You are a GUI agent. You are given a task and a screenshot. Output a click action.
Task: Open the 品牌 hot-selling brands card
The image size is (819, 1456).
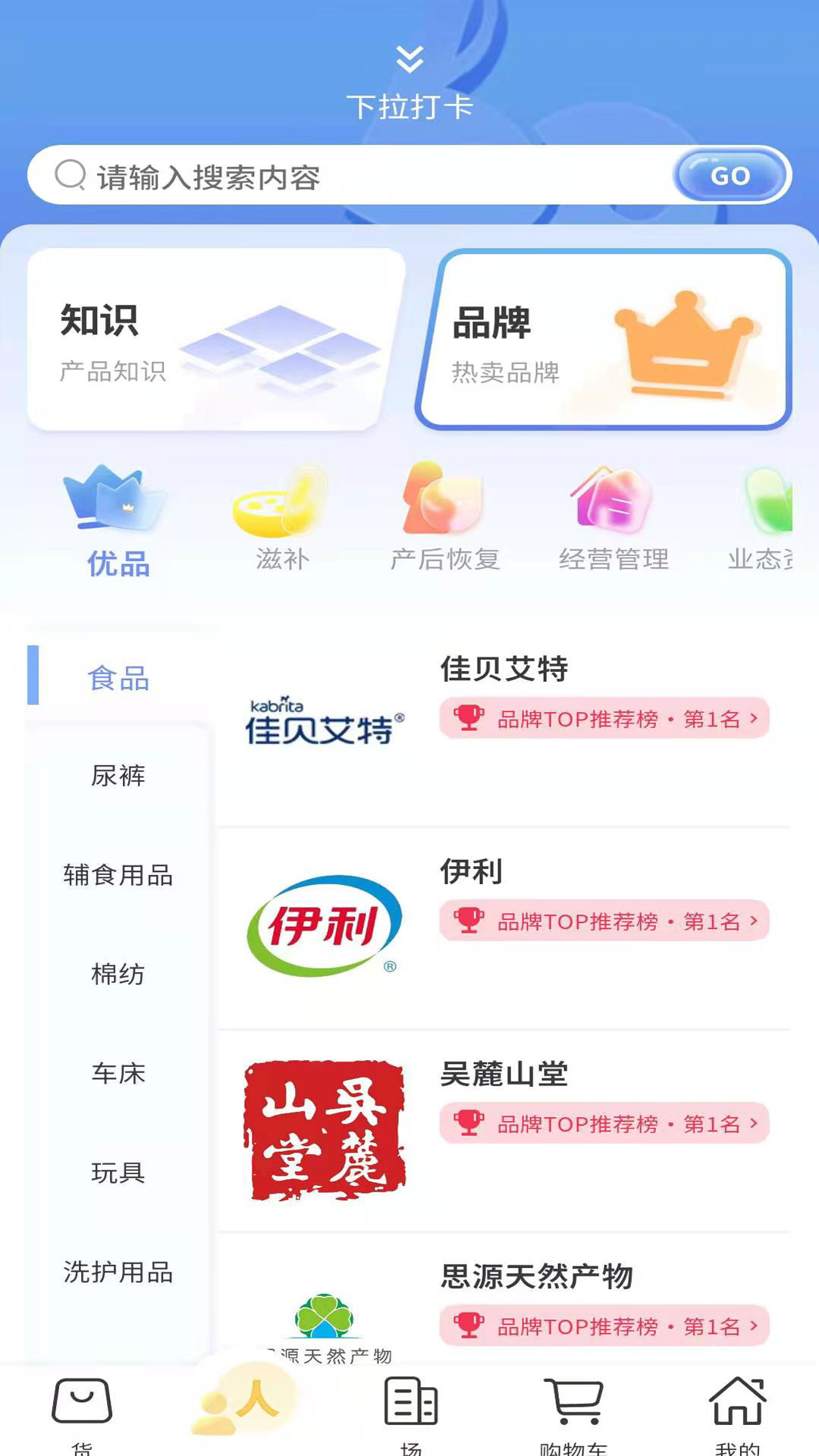(x=604, y=340)
